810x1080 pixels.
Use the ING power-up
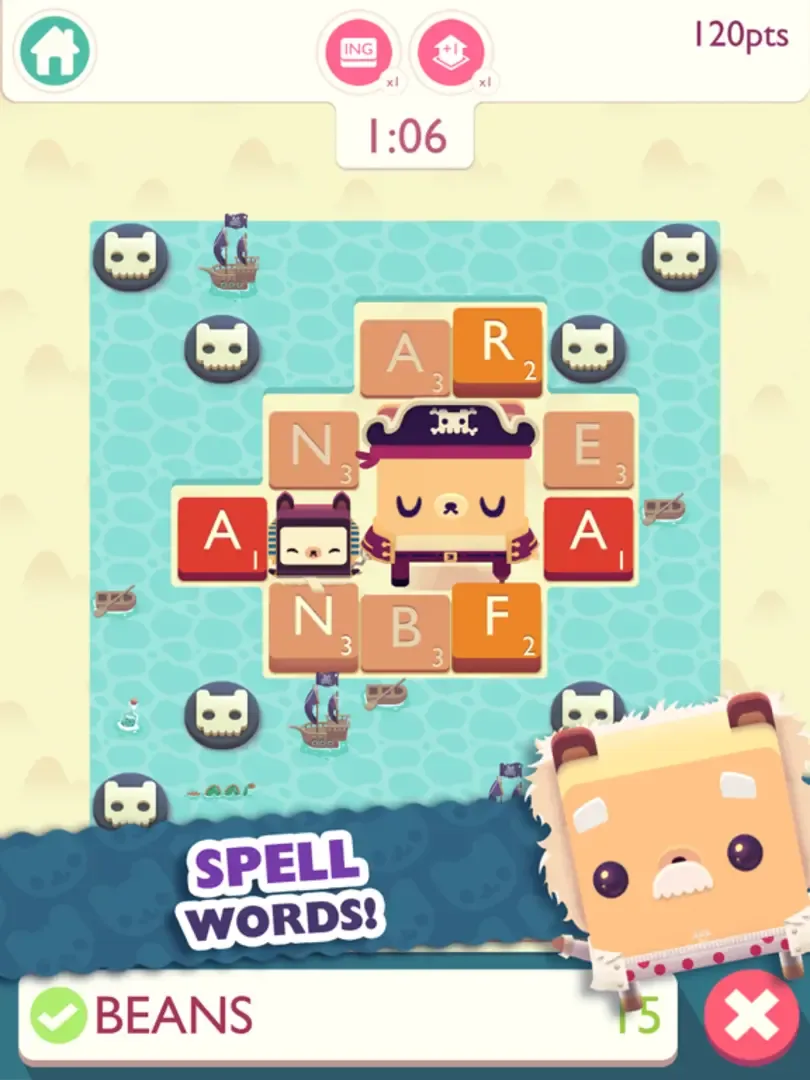358,52
